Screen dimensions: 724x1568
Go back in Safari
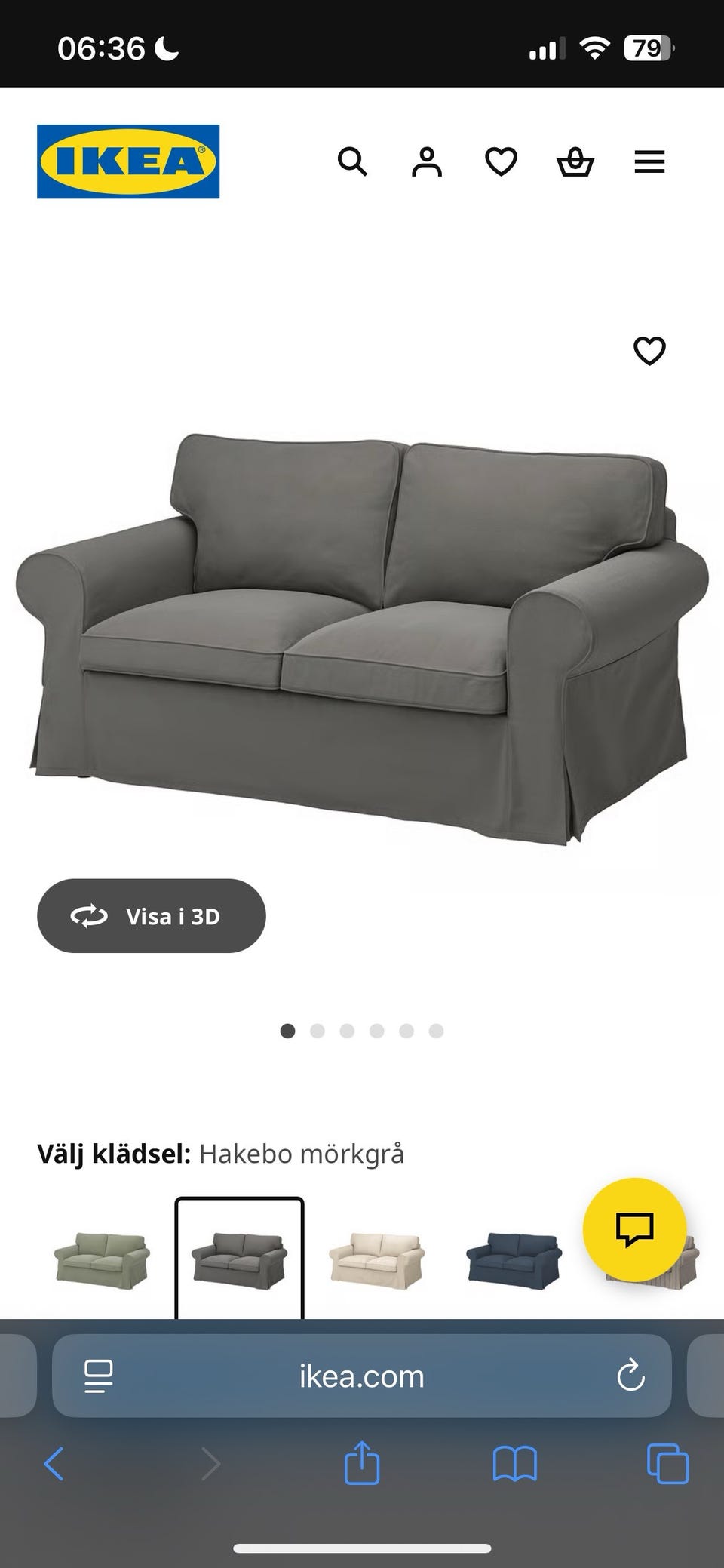[54, 1465]
